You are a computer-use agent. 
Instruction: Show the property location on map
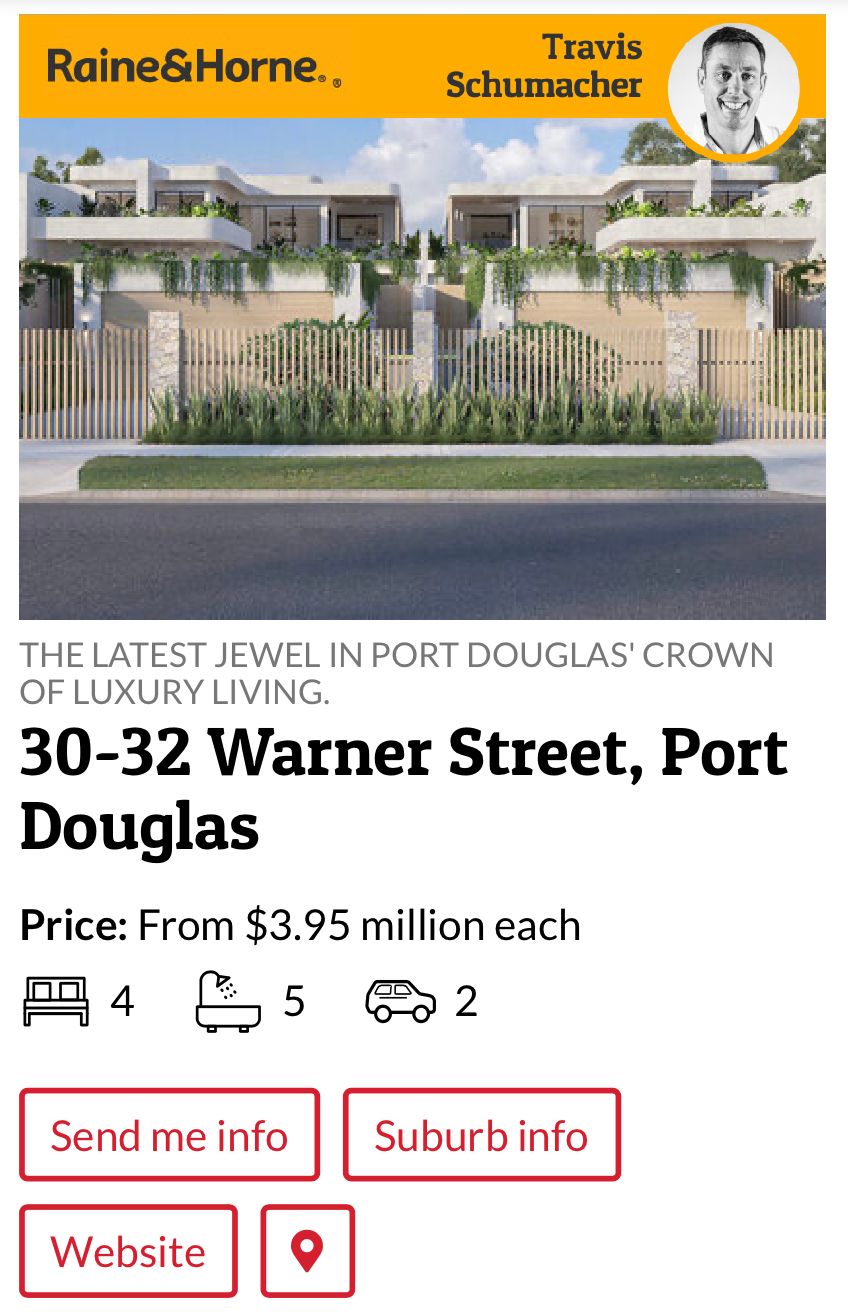click(x=307, y=1251)
